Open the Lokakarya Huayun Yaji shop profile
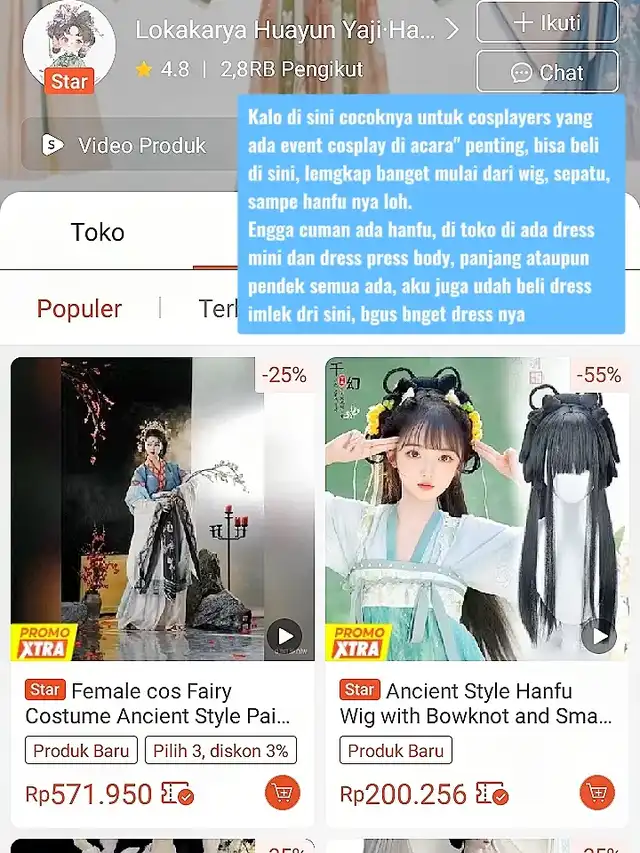 click(x=297, y=30)
